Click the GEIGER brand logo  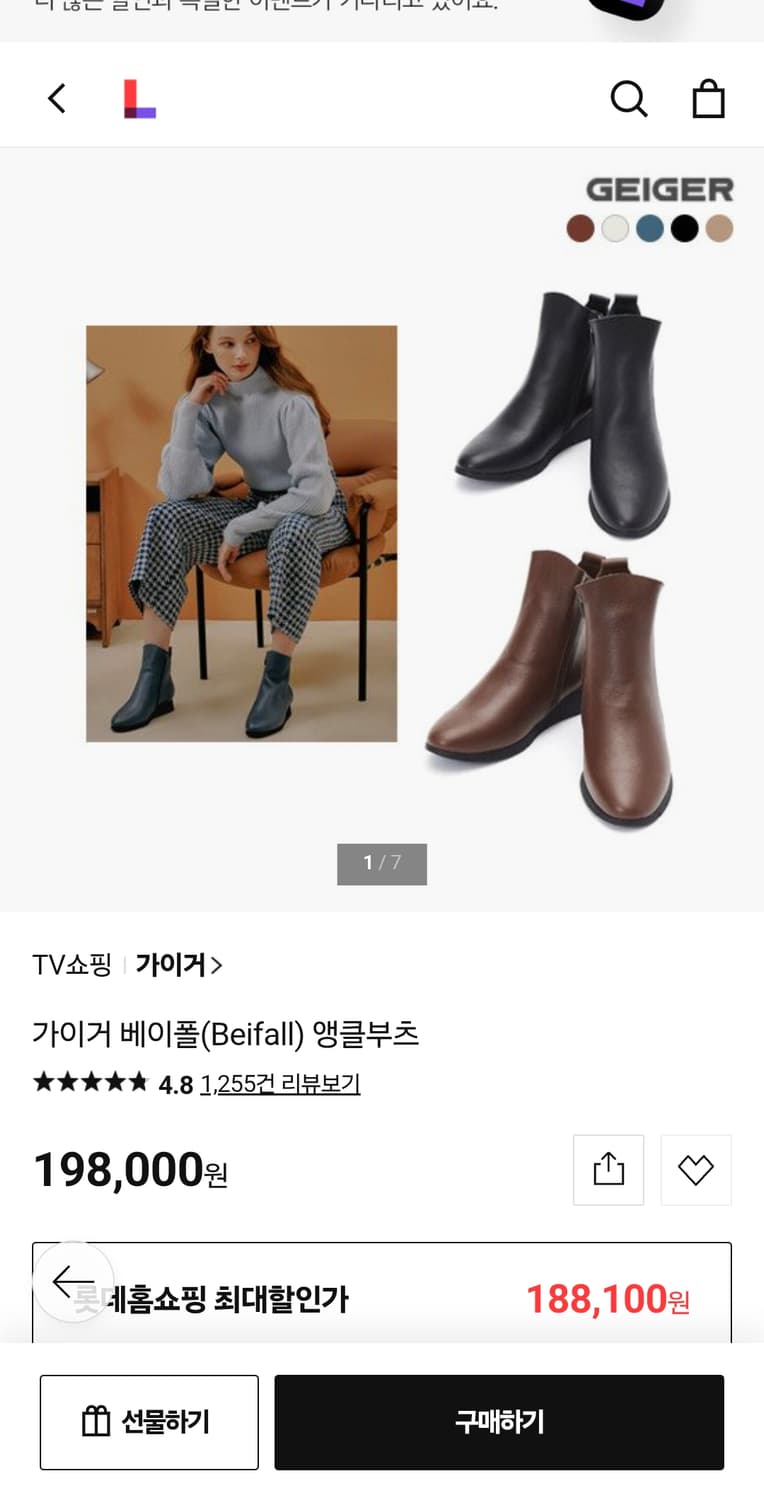[661, 188]
